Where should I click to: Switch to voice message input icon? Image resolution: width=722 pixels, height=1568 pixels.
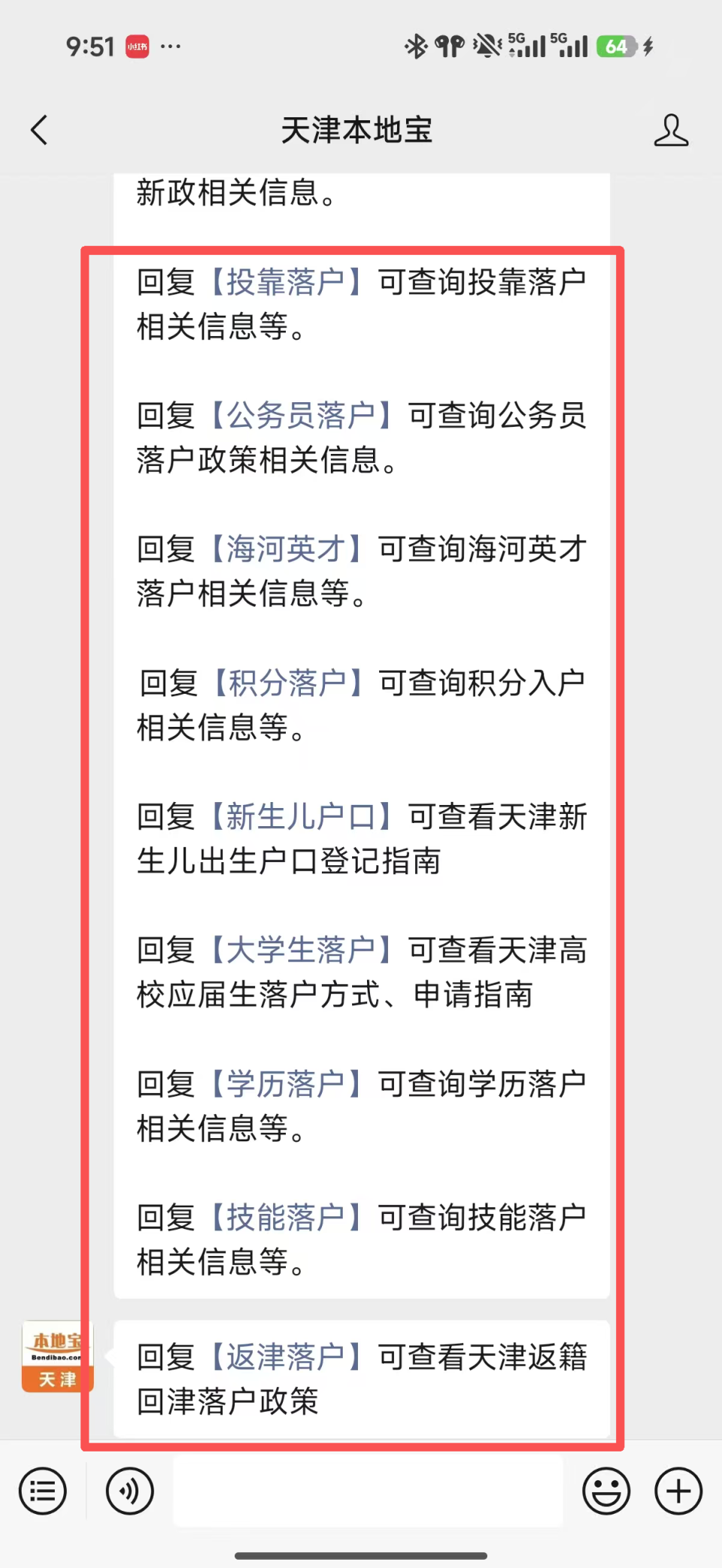[129, 1491]
